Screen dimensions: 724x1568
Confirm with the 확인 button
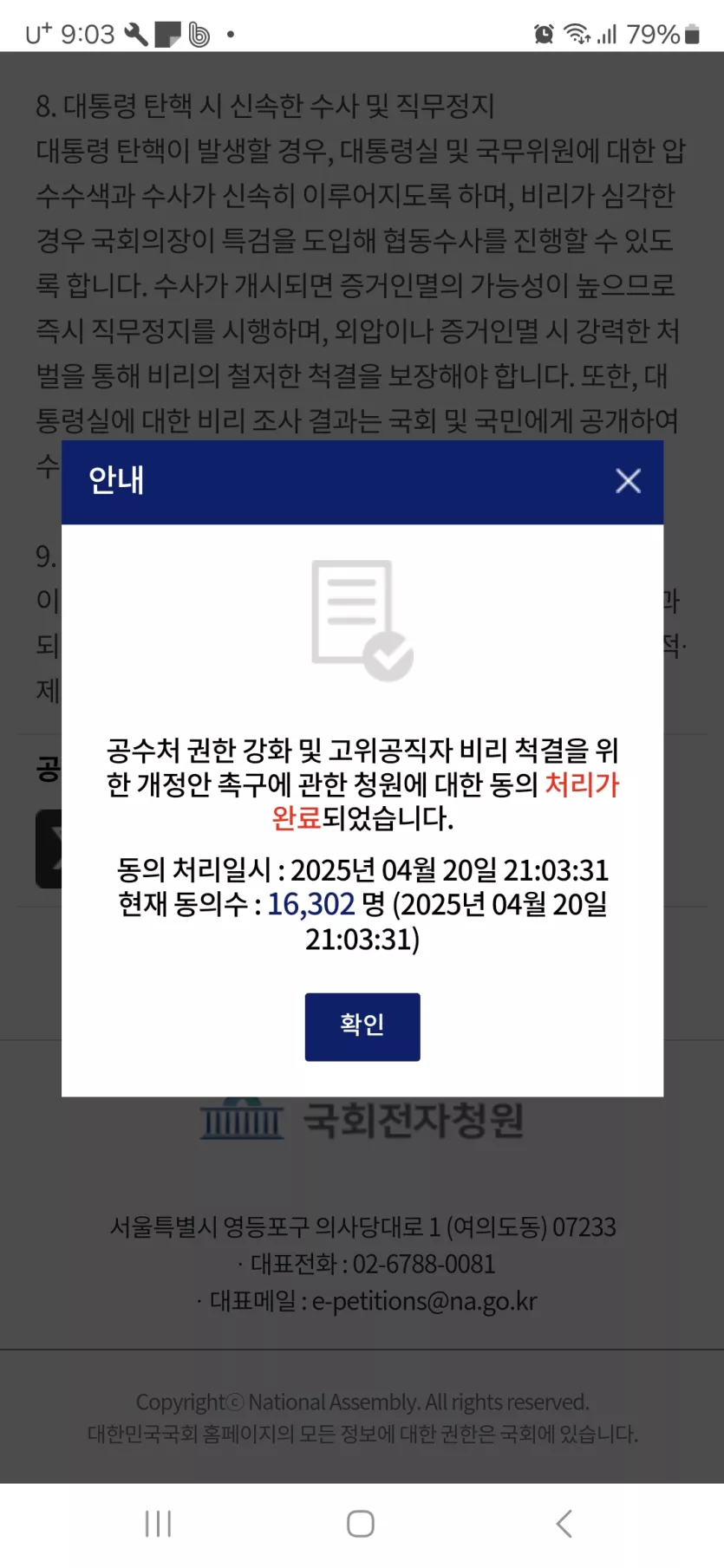362,1026
